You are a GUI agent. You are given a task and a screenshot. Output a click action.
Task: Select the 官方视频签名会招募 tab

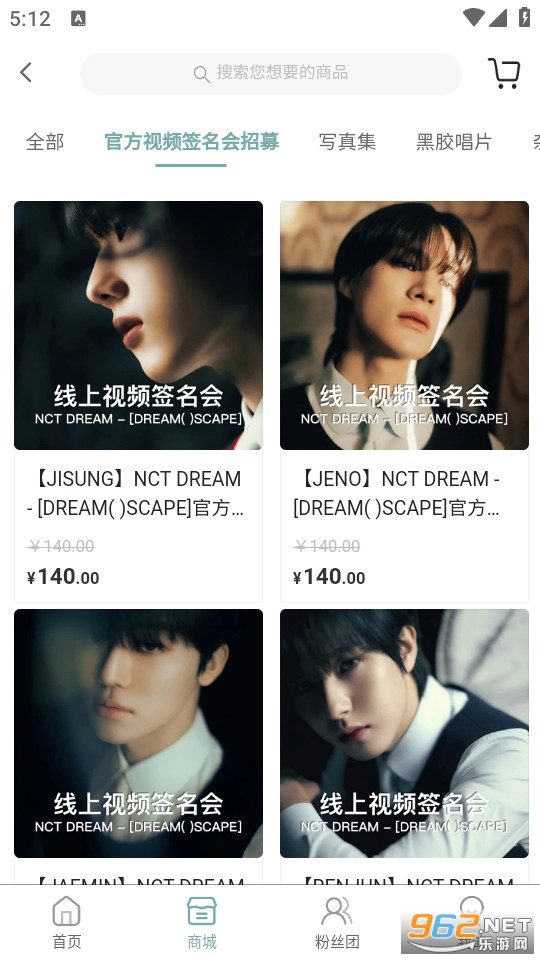(192, 142)
